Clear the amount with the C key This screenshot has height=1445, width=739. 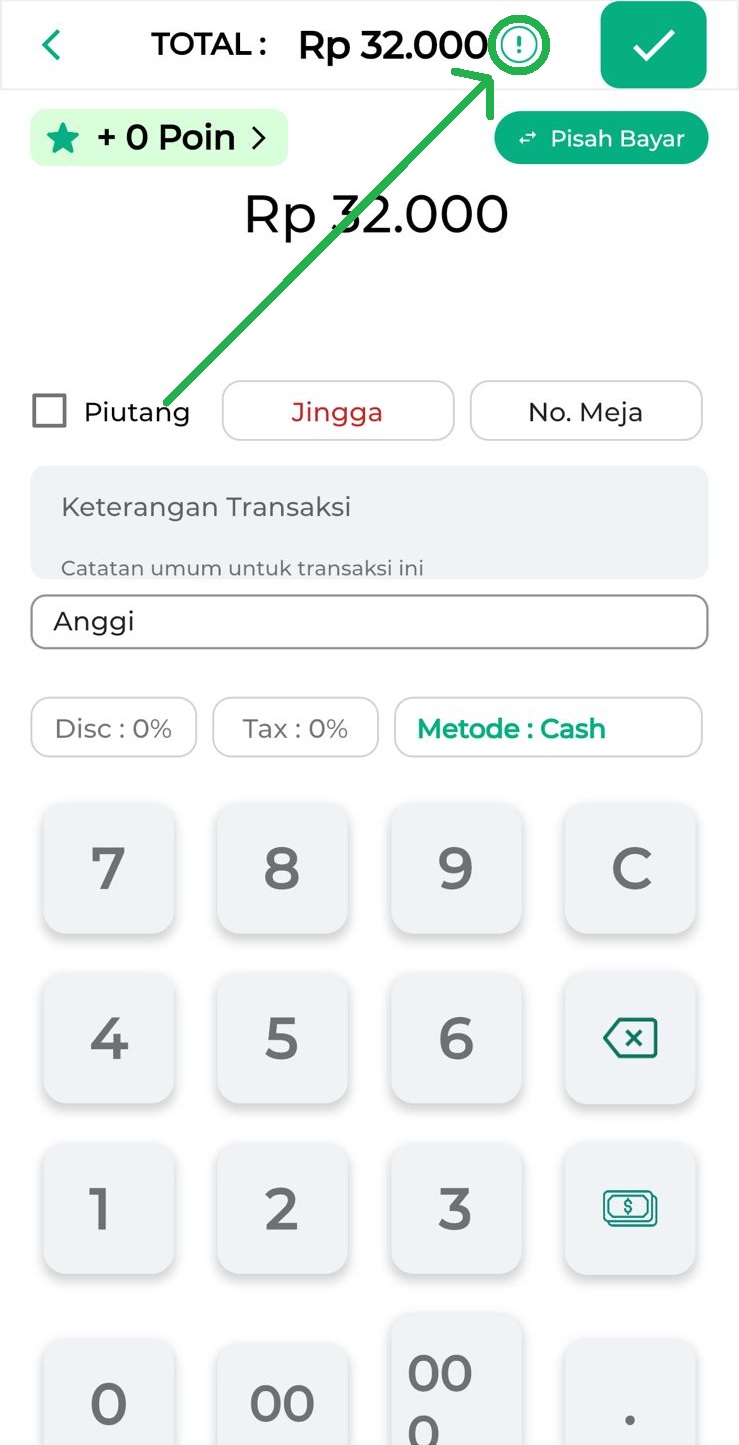(630, 869)
